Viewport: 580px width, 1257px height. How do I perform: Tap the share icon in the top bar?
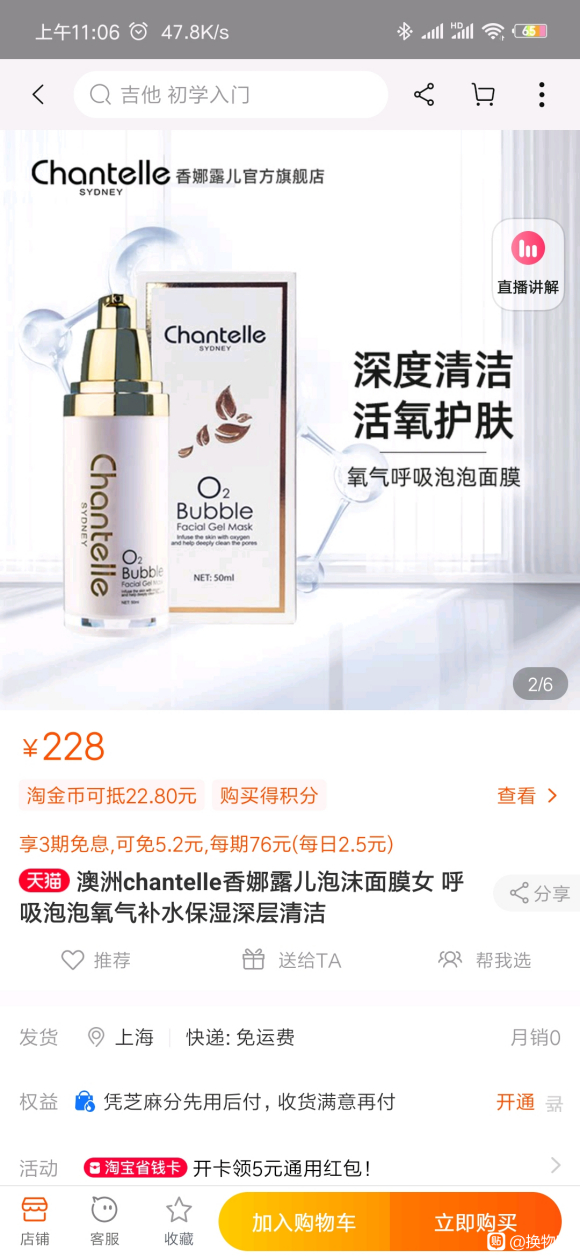424,95
